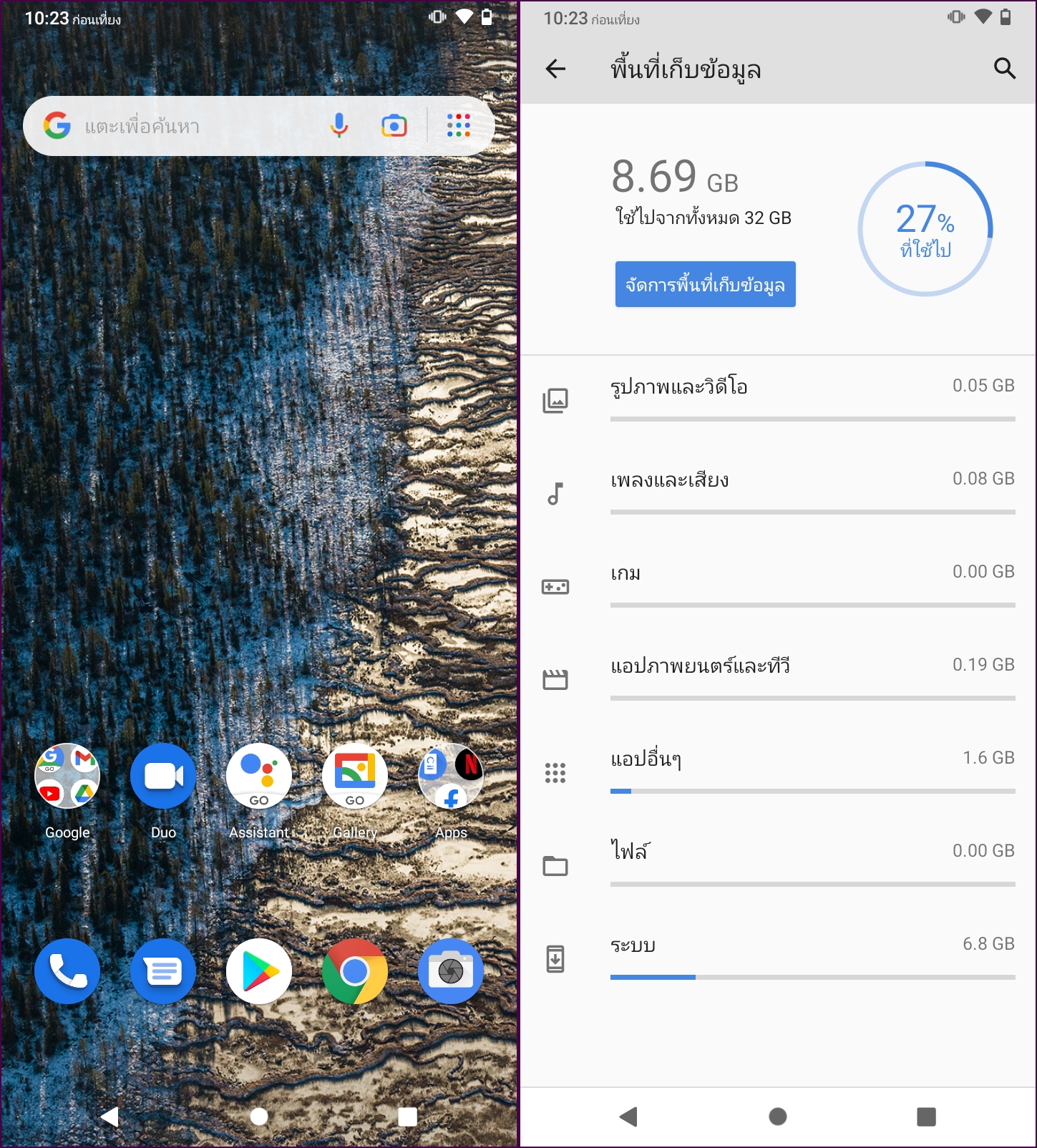Launch the Play Store from the dock
This screenshot has height=1148, width=1037.
[x=259, y=971]
